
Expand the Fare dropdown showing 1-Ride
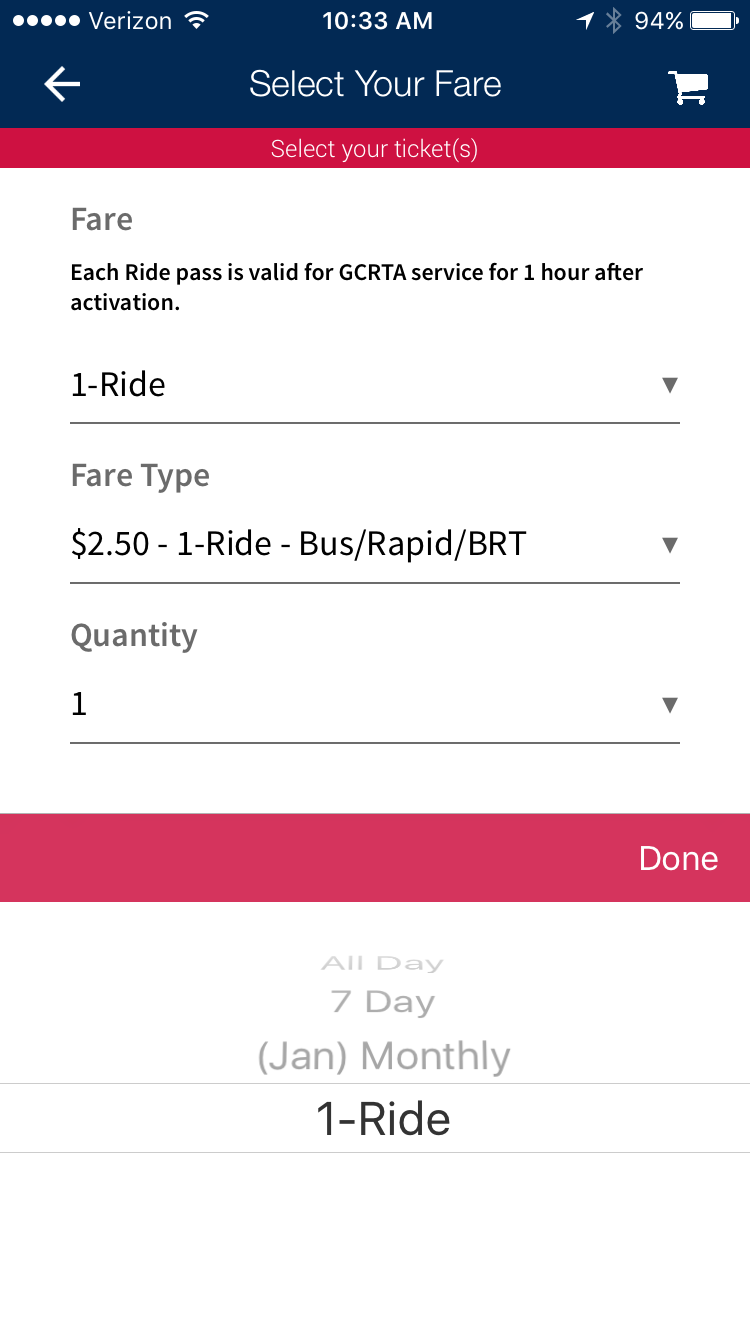[375, 385]
